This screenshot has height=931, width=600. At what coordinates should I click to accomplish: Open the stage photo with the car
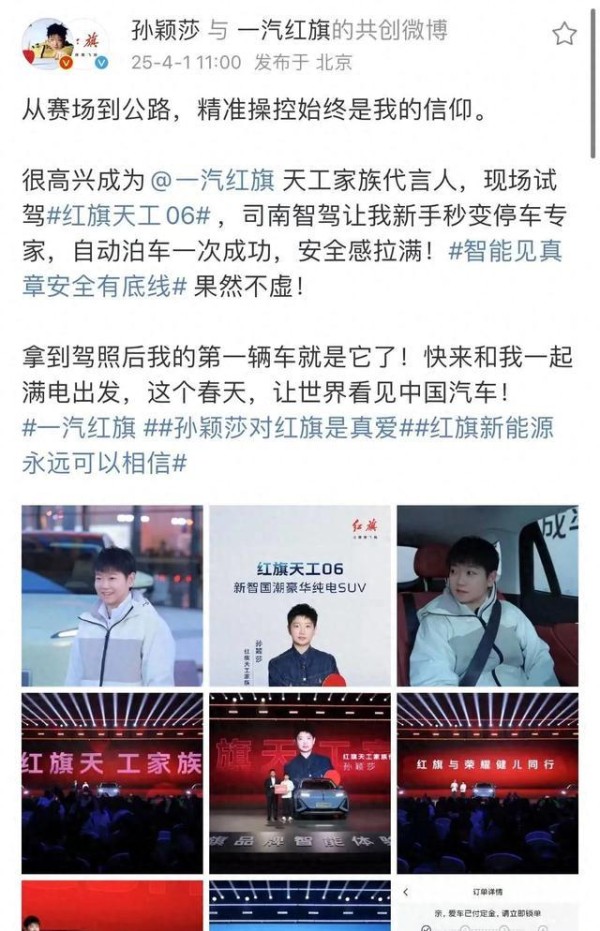pyautogui.click(x=299, y=782)
